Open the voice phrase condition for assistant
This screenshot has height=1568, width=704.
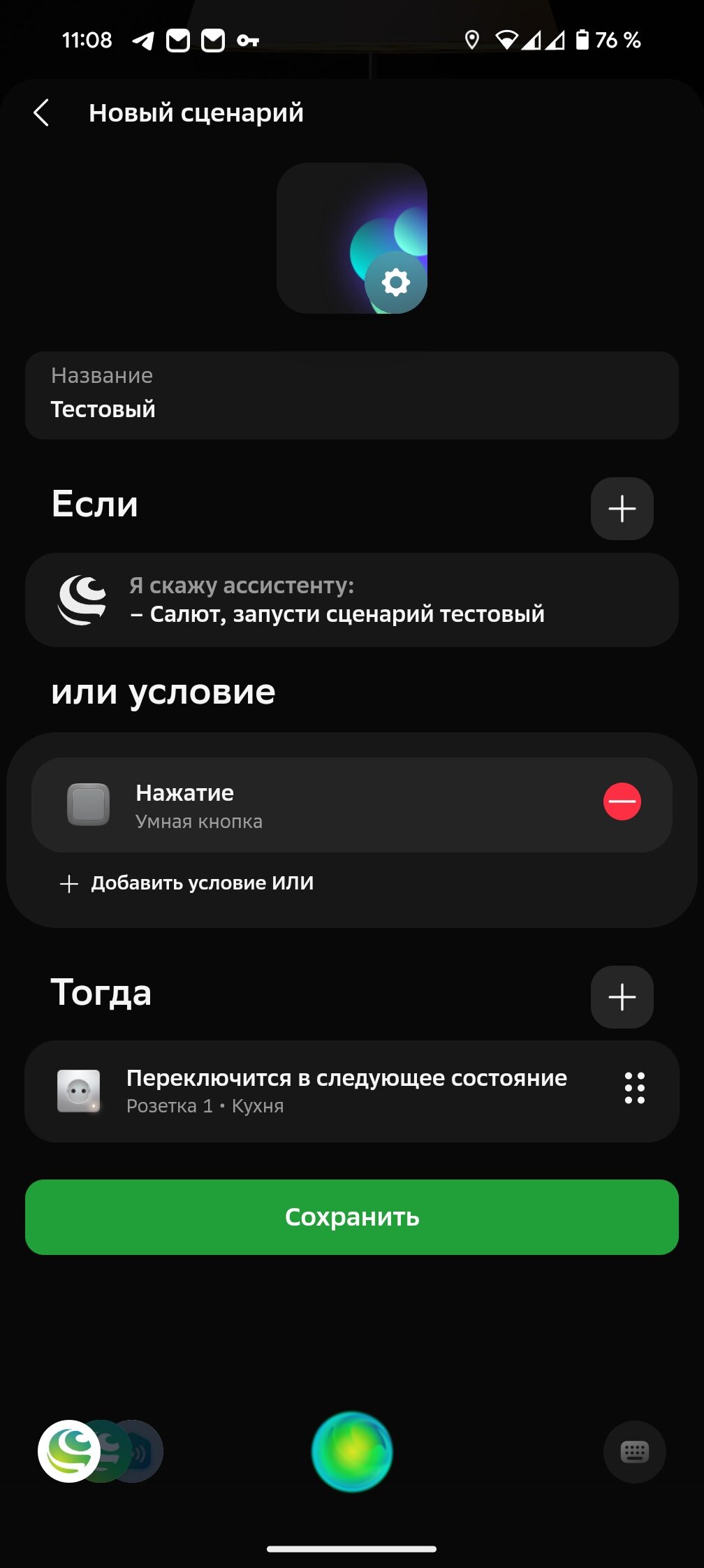point(352,600)
